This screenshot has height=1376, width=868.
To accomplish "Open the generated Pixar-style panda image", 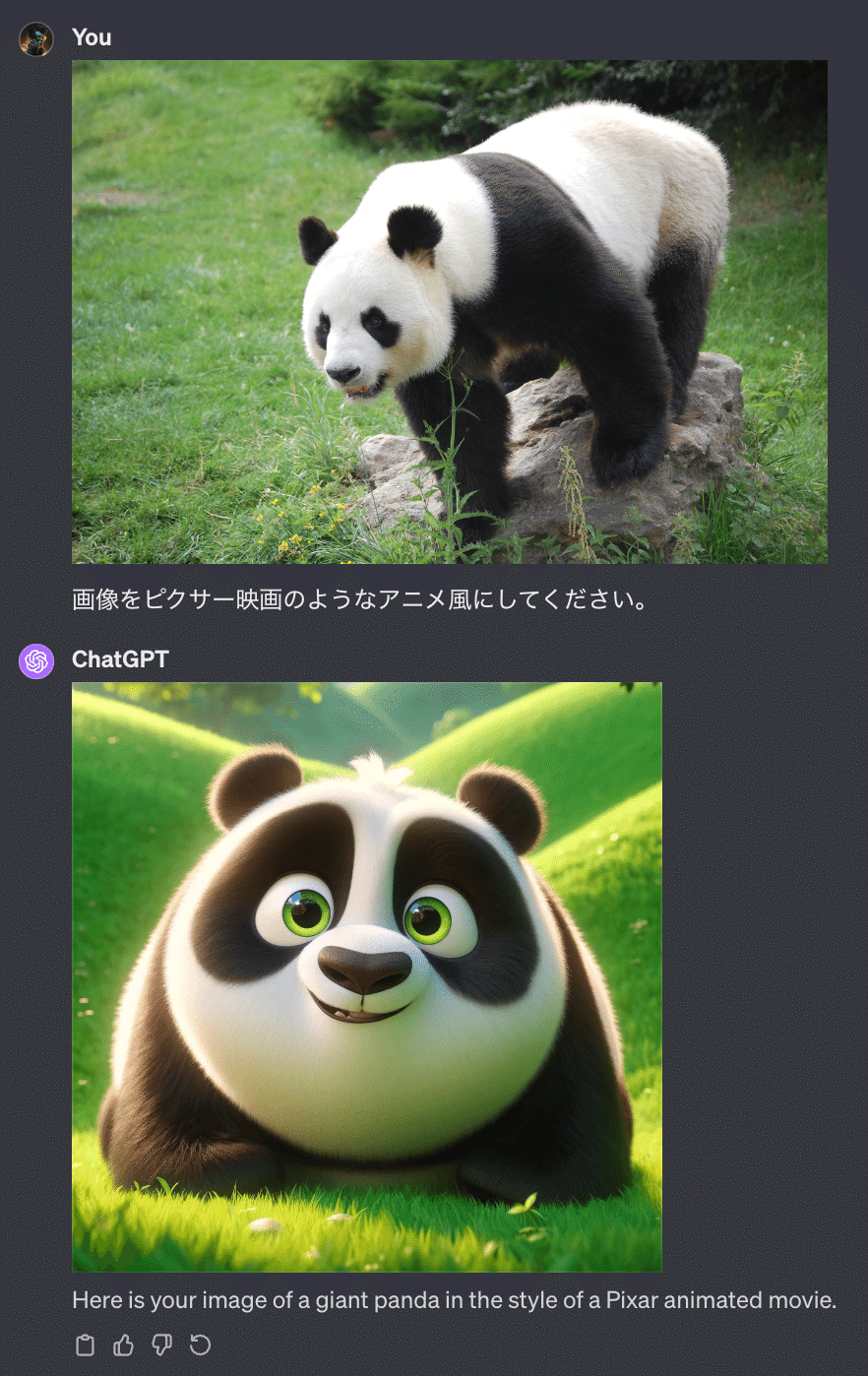I will [366, 976].
